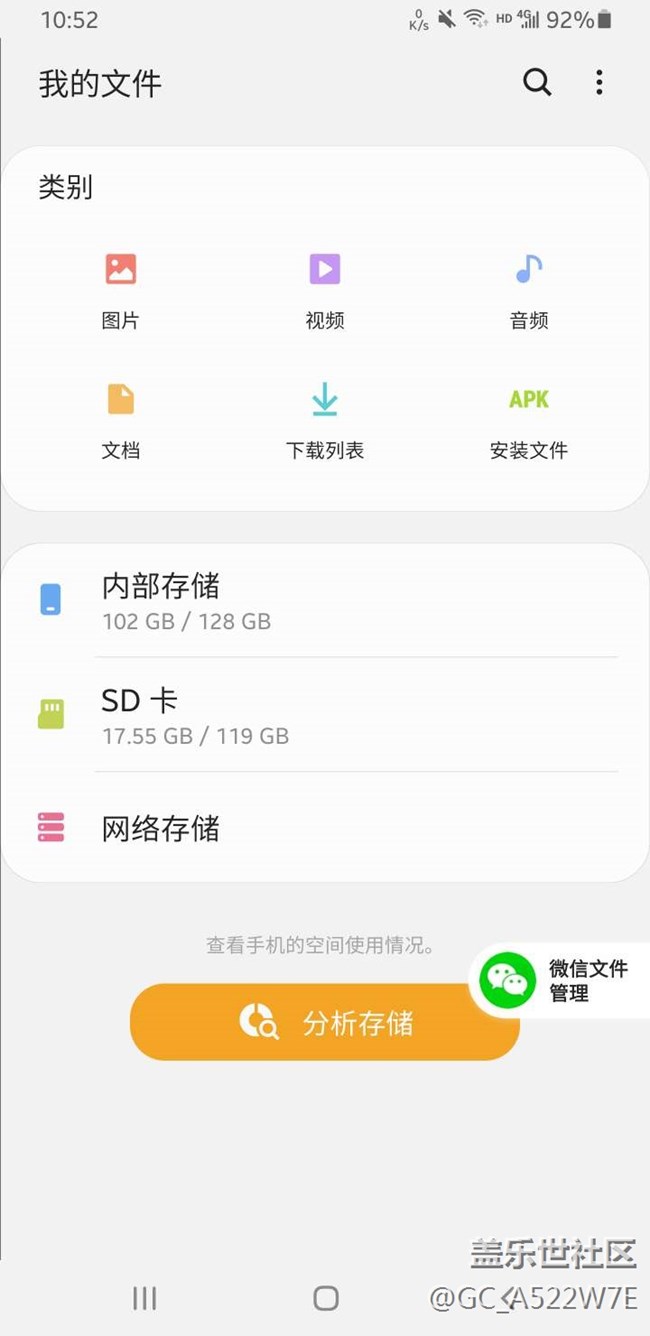
Task: Open the 安装文件 APK category
Action: (529, 420)
